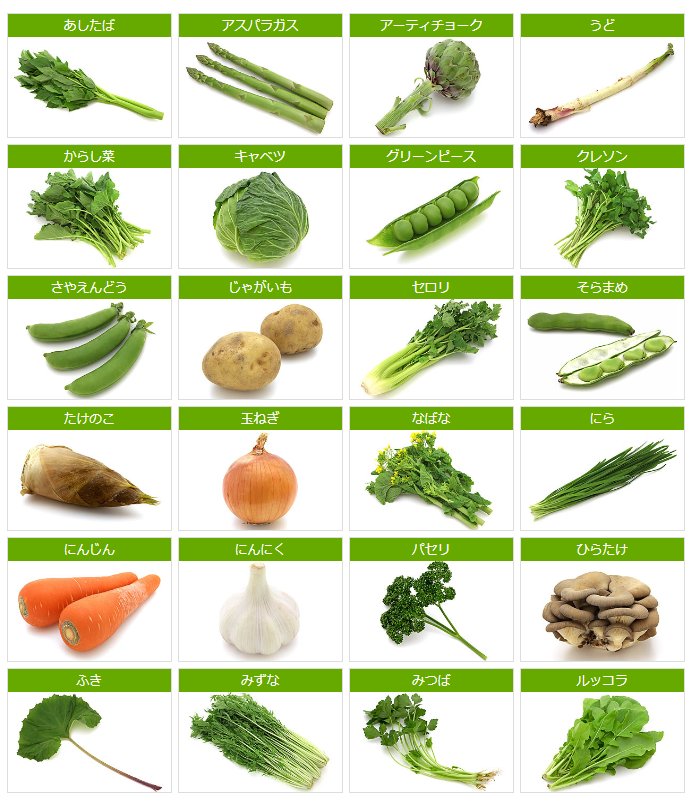The height and width of the screenshot is (801, 691).
Task: Open the あしたば vegetable tile
Action: pos(89,76)
